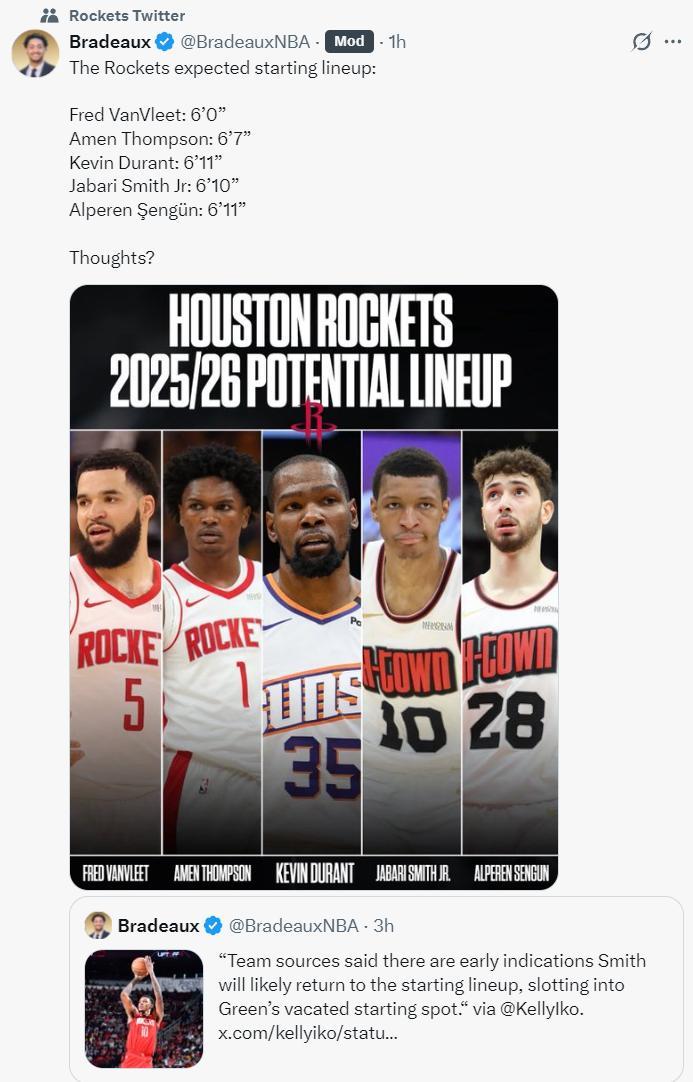Open the post's overflow menu
The image size is (693, 1082).
coord(672,41)
